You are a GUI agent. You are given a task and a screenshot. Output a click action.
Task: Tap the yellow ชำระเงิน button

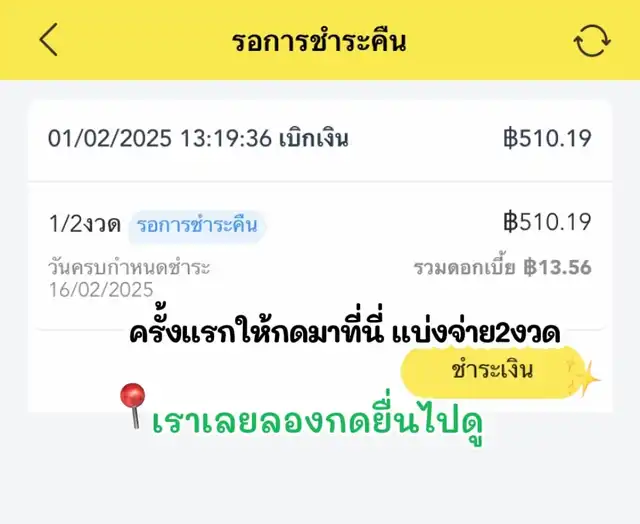(492, 370)
